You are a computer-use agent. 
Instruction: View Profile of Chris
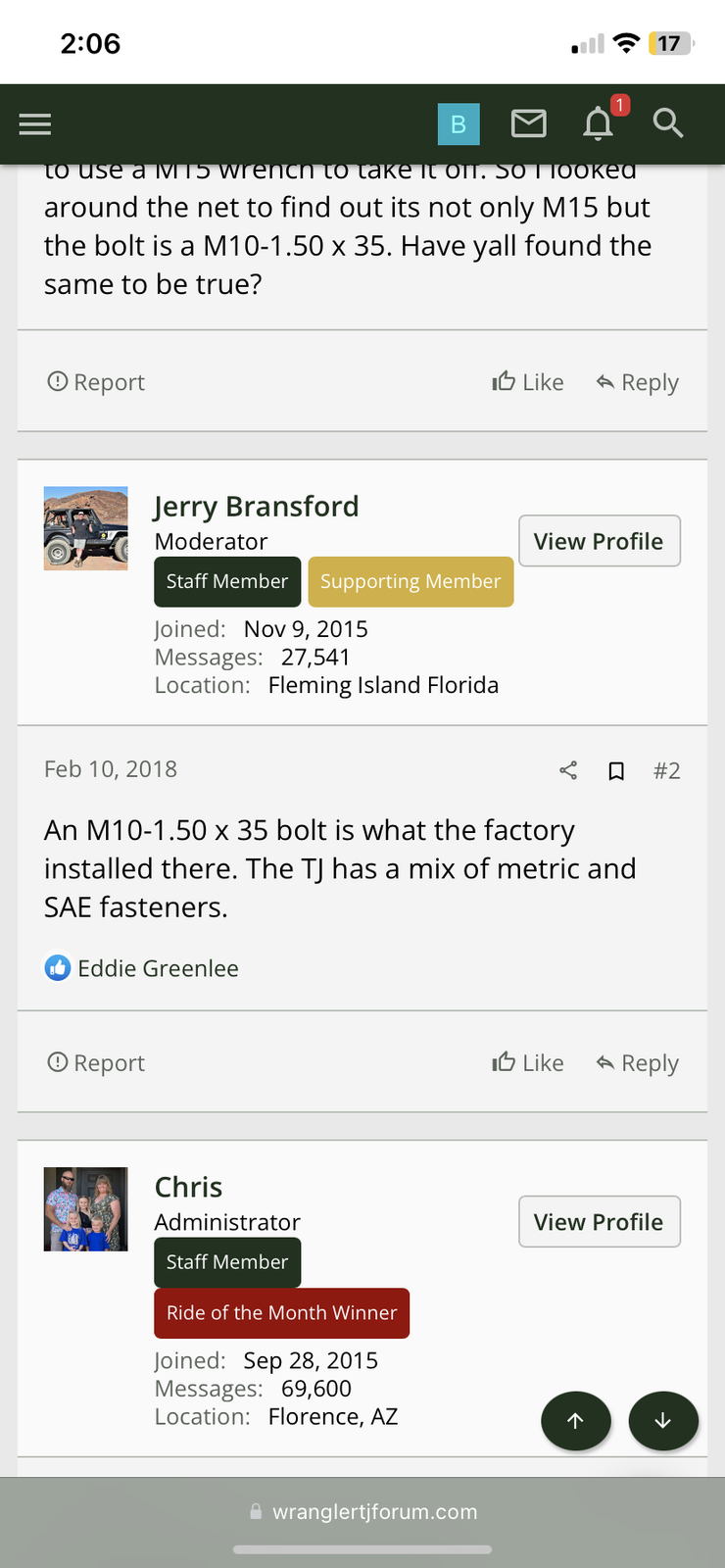point(599,1222)
